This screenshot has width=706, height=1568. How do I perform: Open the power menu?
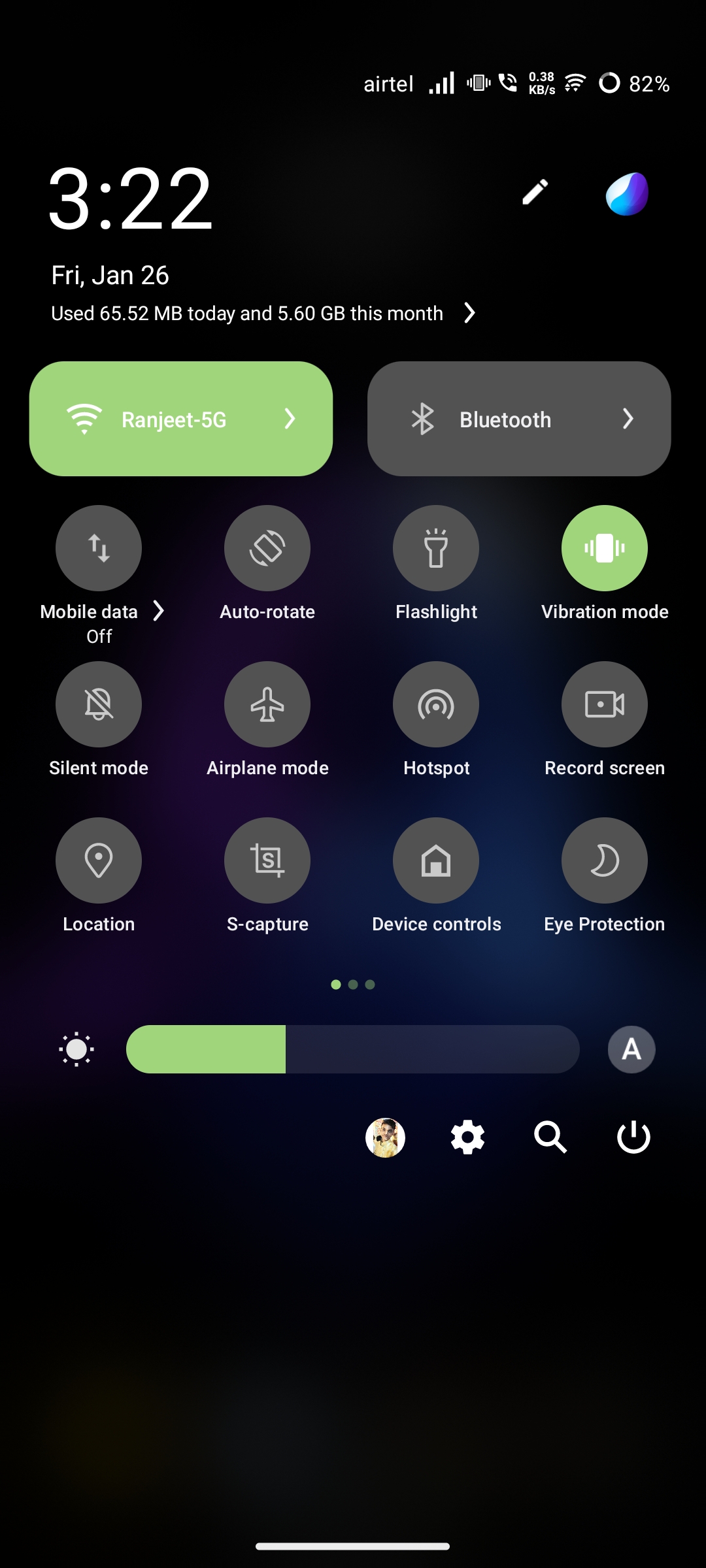[633, 1137]
